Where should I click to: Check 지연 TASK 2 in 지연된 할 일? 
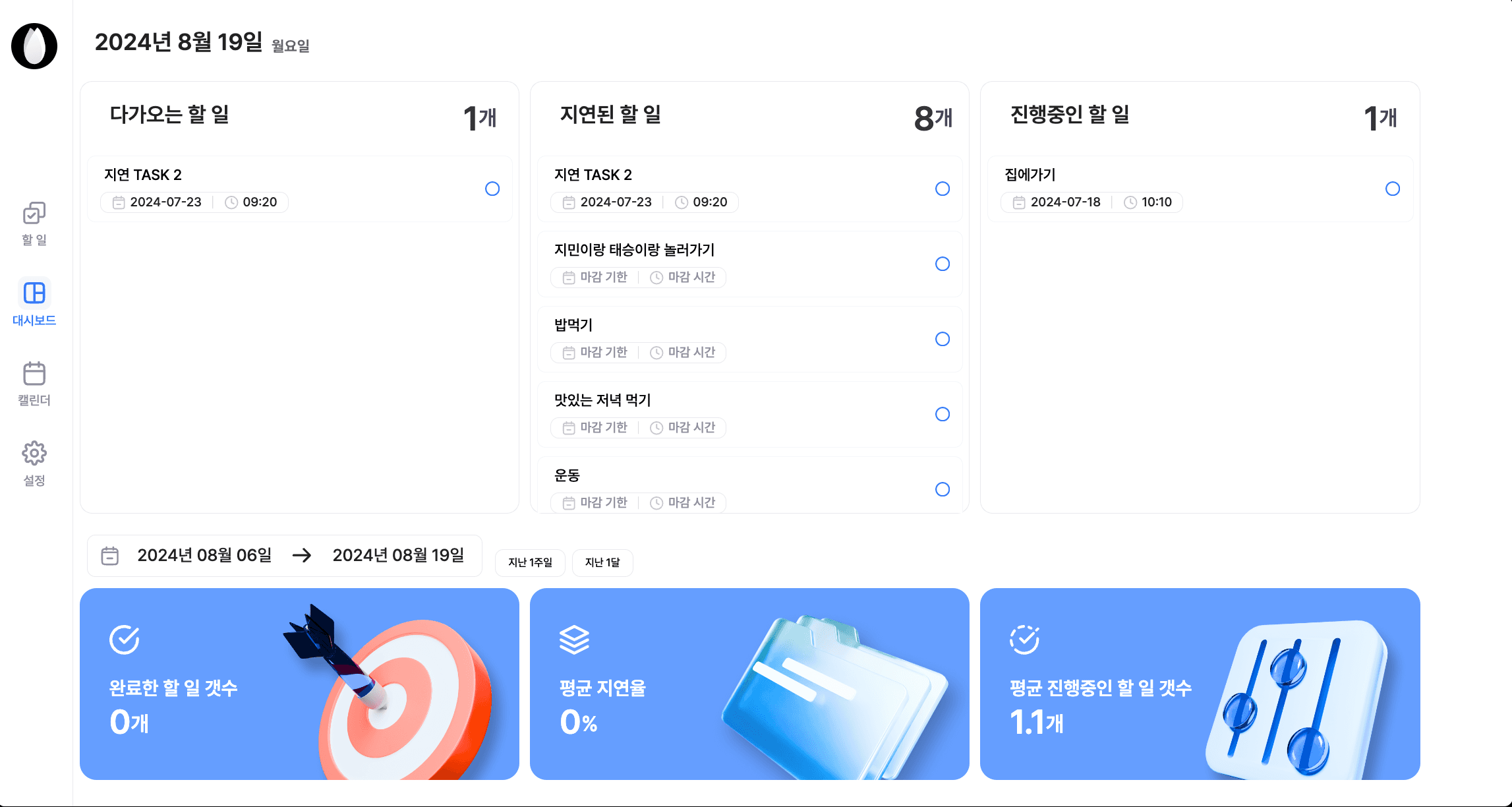[x=942, y=189]
